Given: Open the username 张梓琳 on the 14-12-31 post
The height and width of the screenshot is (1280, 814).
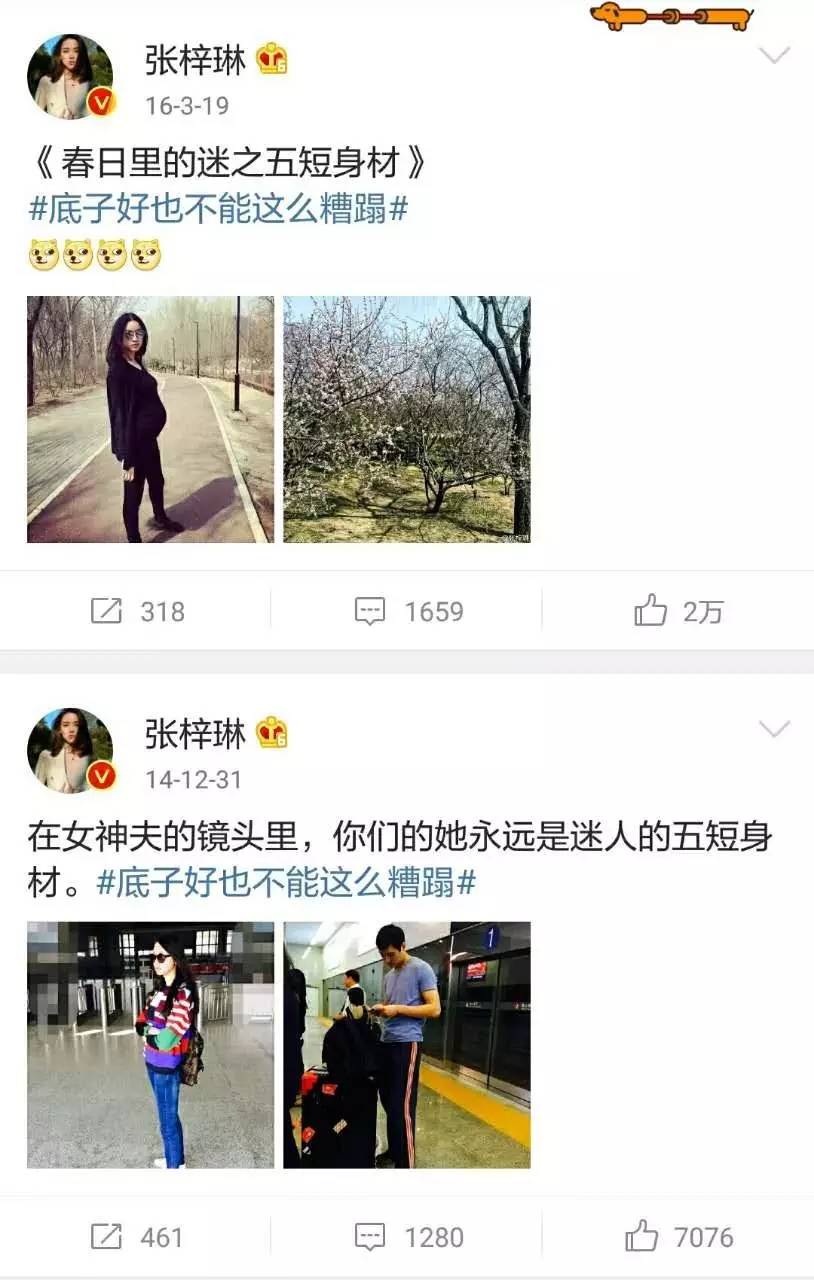Looking at the screenshot, I should [195, 734].
